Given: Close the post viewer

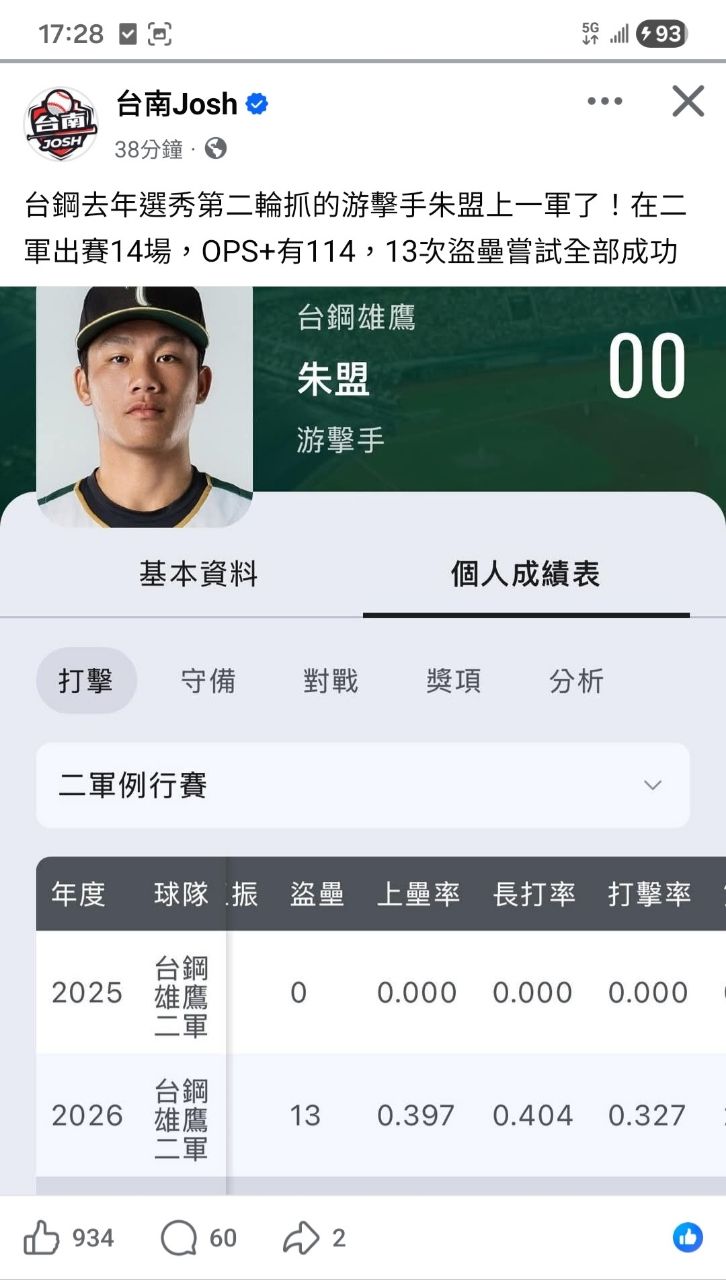Looking at the screenshot, I should pos(688,101).
